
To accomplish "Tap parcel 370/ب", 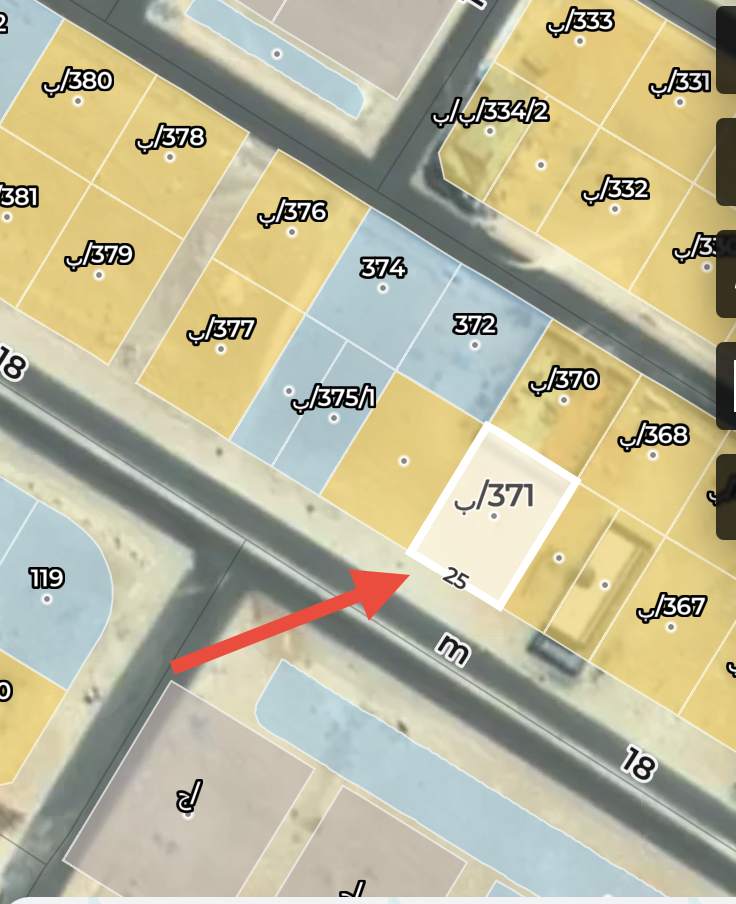I will 564,399.
